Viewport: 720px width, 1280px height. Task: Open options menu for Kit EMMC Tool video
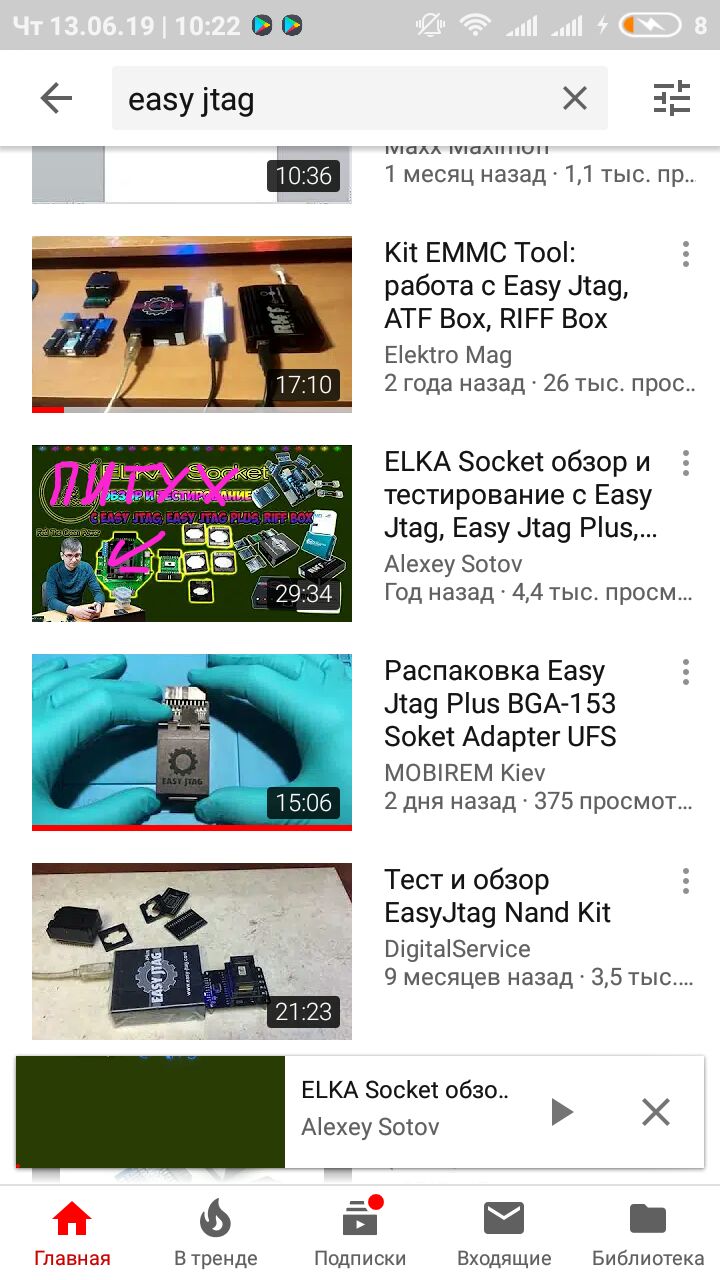click(x=686, y=254)
